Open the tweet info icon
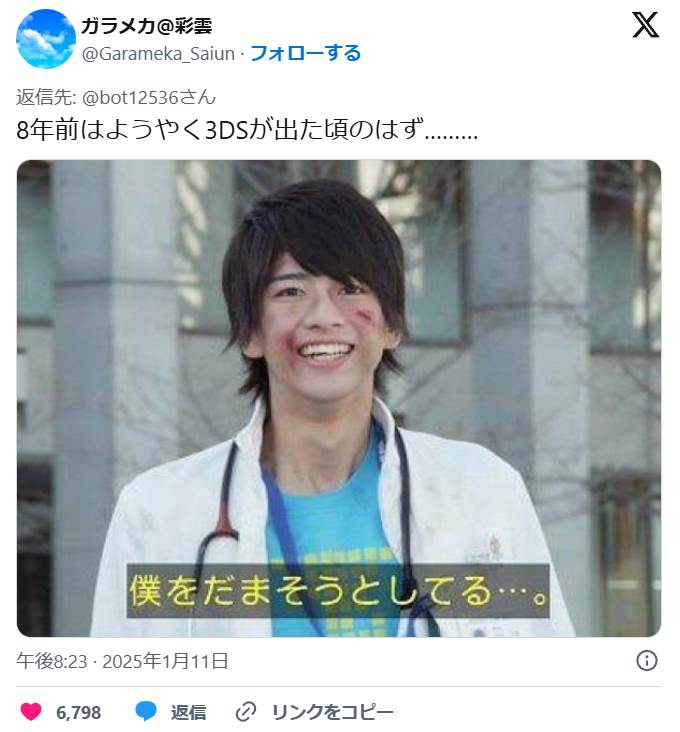Screen dimensions: 680x732 647,660
